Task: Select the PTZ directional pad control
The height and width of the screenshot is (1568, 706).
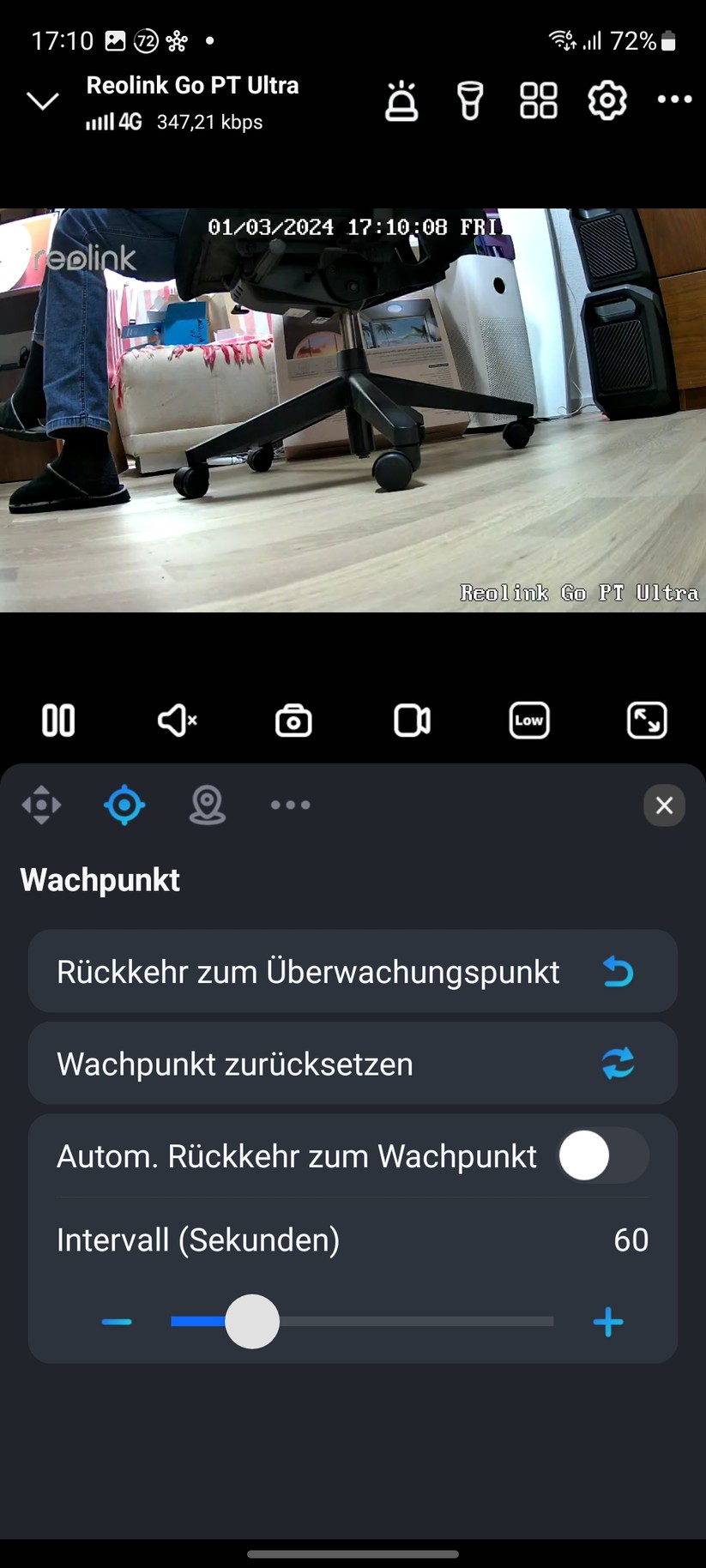Action: pos(41,805)
